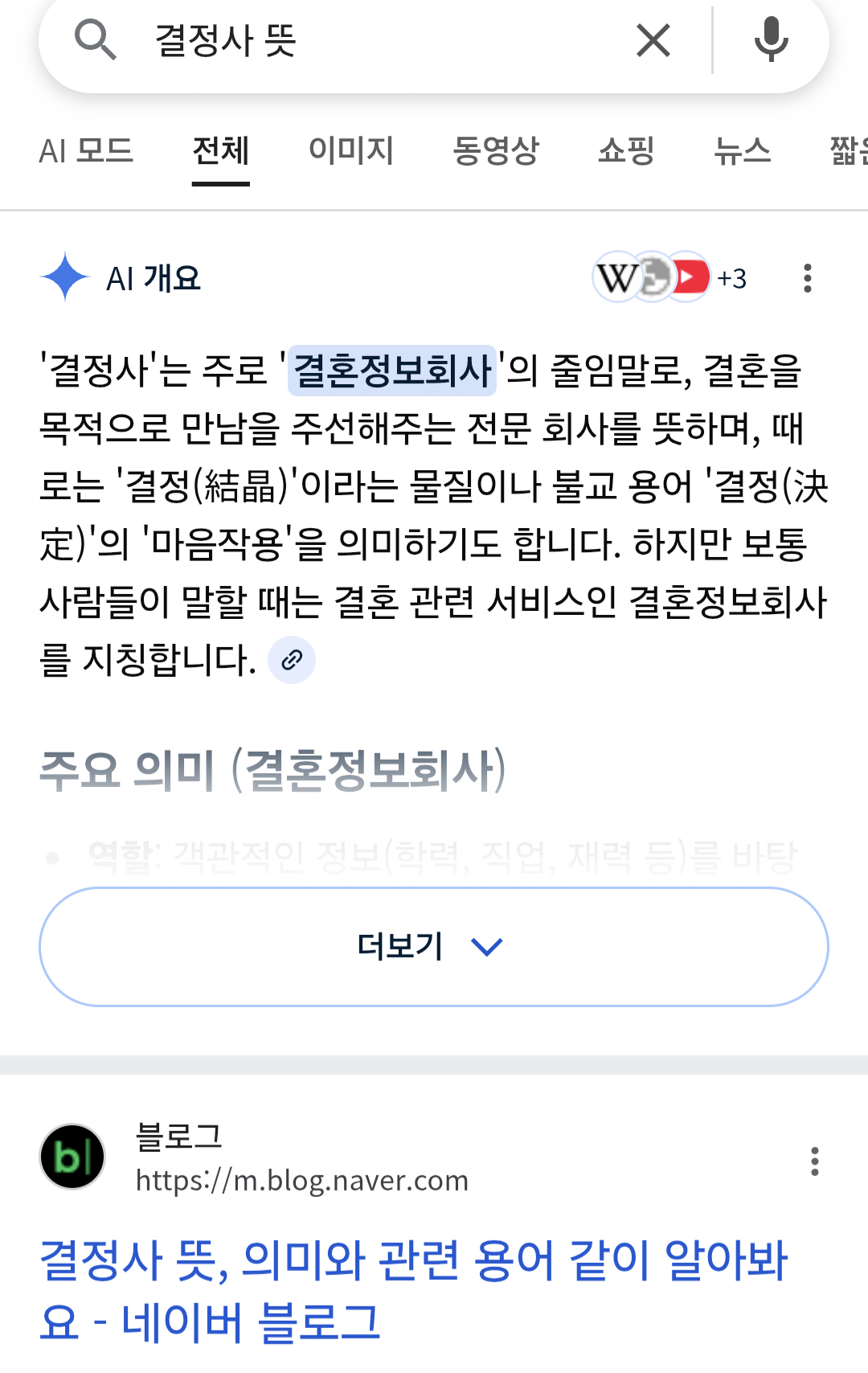Open the overflow menu for the 블로그 result
868x1373 pixels.
[x=814, y=1162]
